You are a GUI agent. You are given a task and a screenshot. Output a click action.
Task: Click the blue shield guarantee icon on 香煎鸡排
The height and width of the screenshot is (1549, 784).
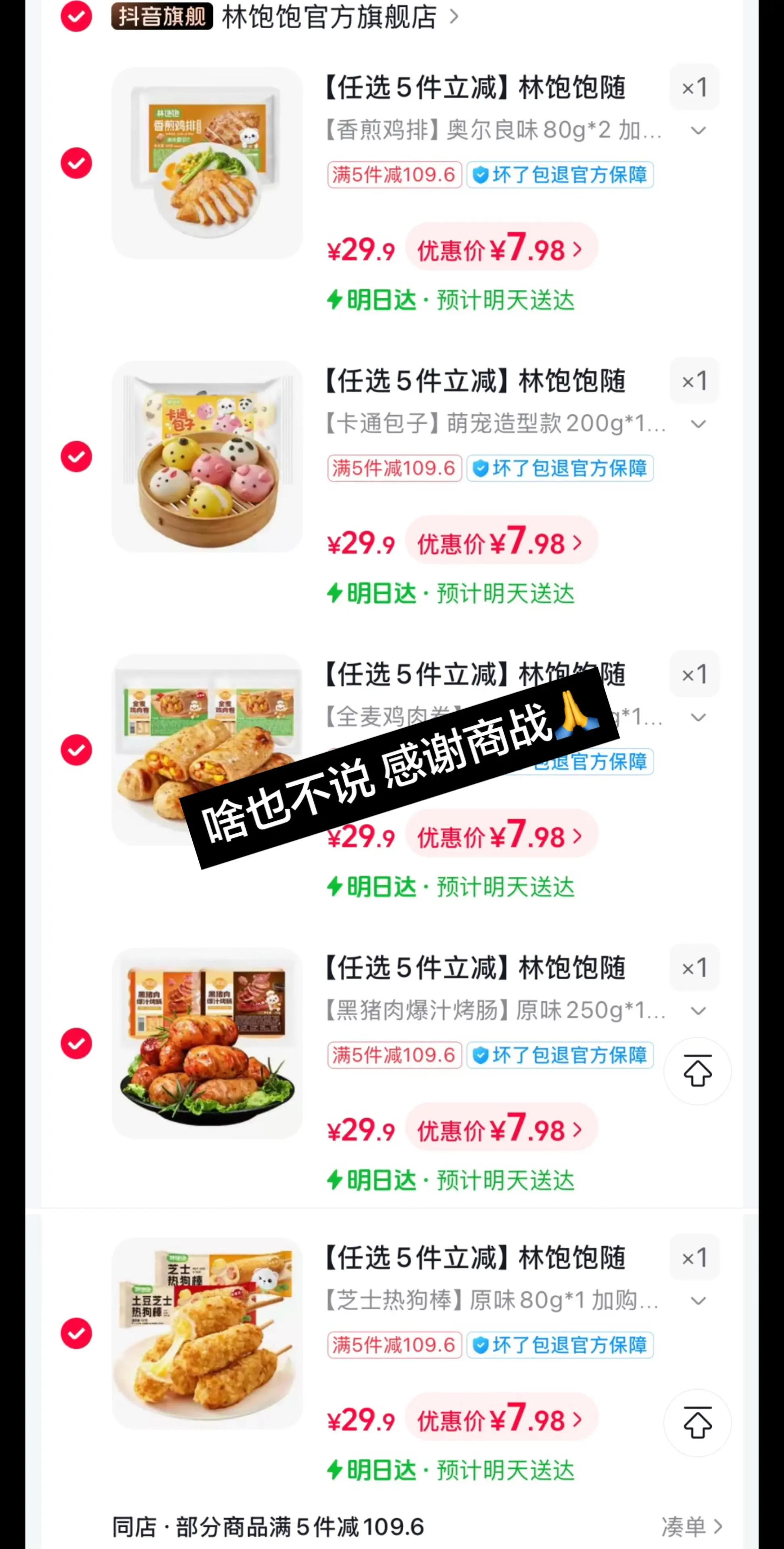pos(480,175)
